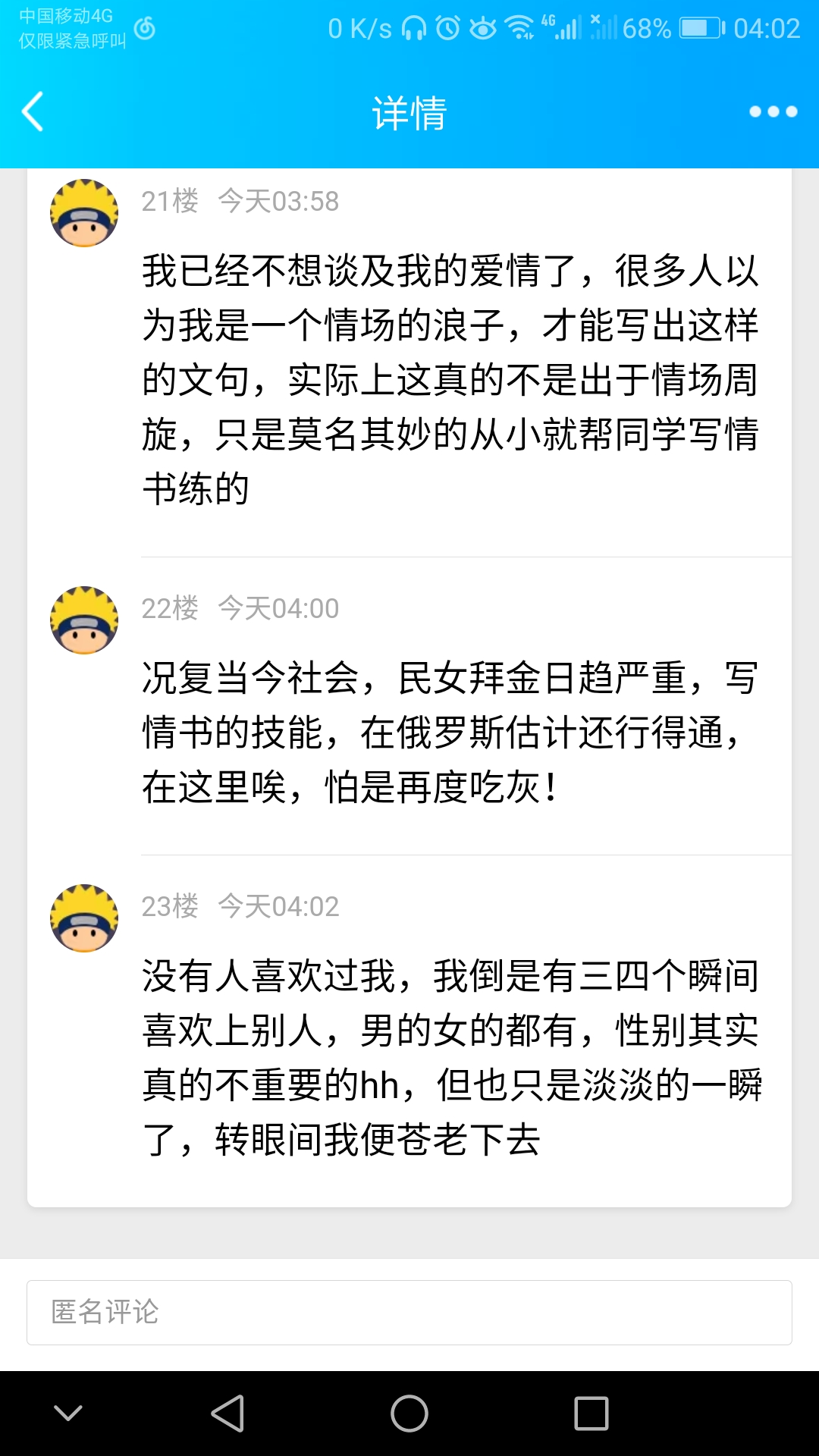The width and height of the screenshot is (819, 1456).
Task: Tap the 匿名评论 comment input field
Action: pyautogui.click(x=409, y=1312)
